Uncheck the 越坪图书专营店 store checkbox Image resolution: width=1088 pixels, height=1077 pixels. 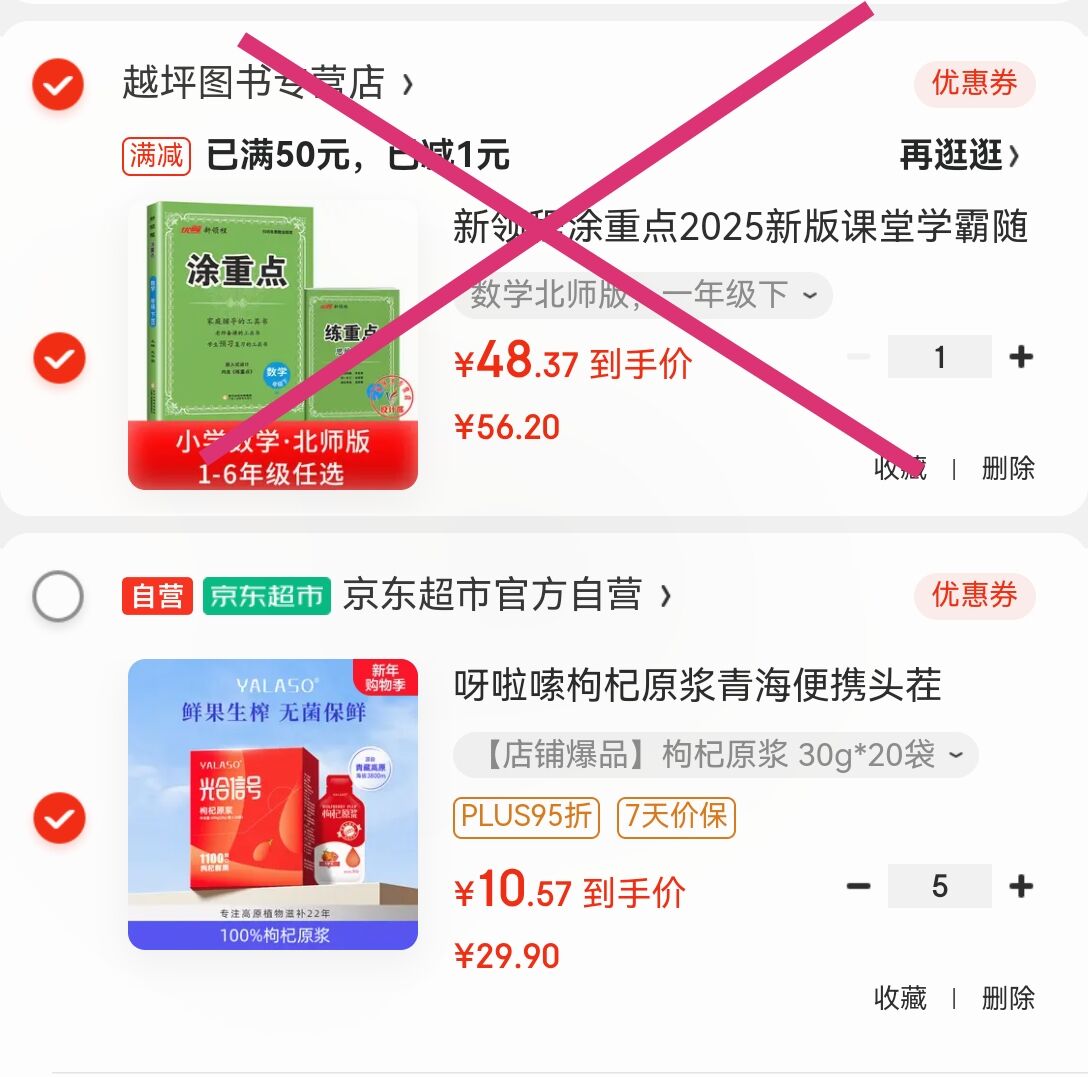point(58,85)
